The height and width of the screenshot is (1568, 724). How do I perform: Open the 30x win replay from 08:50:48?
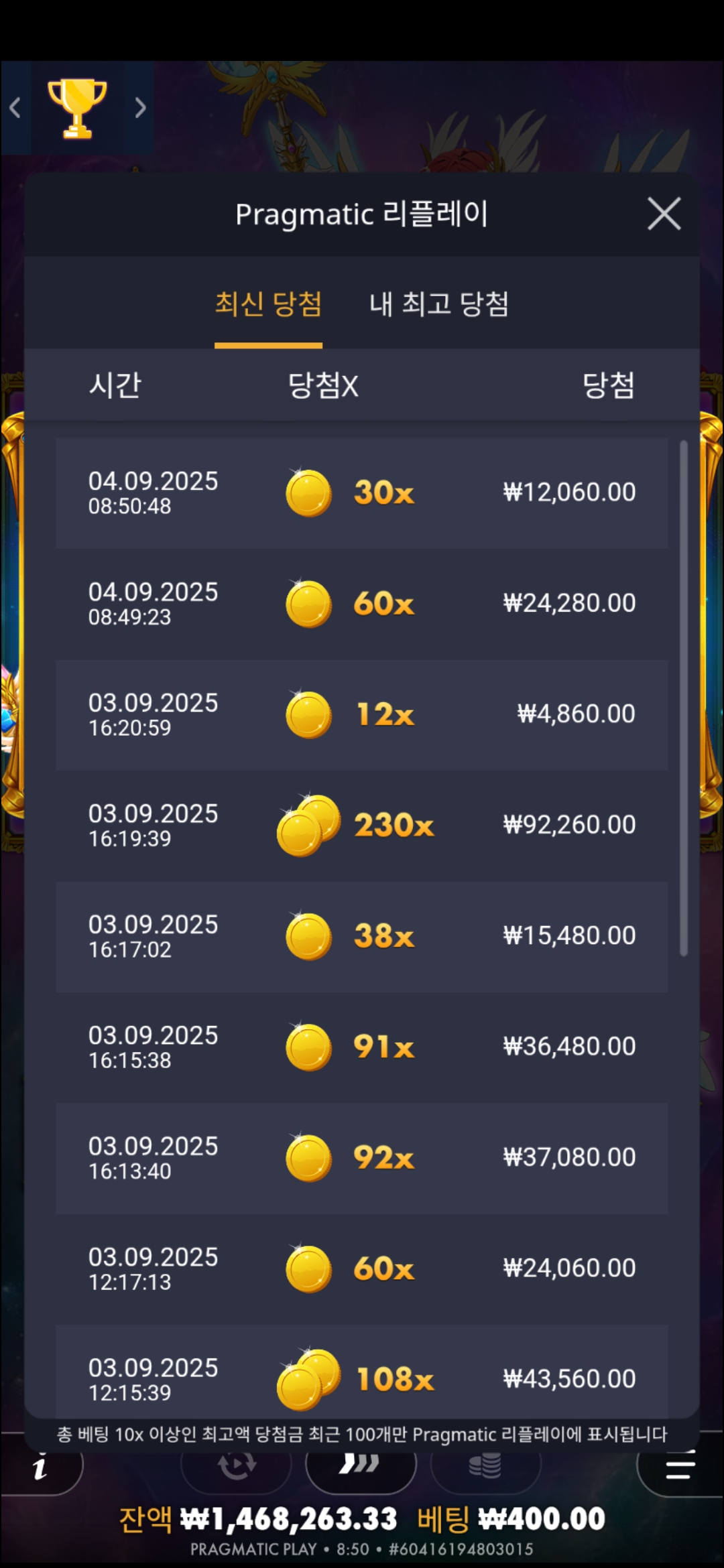(361, 493)
